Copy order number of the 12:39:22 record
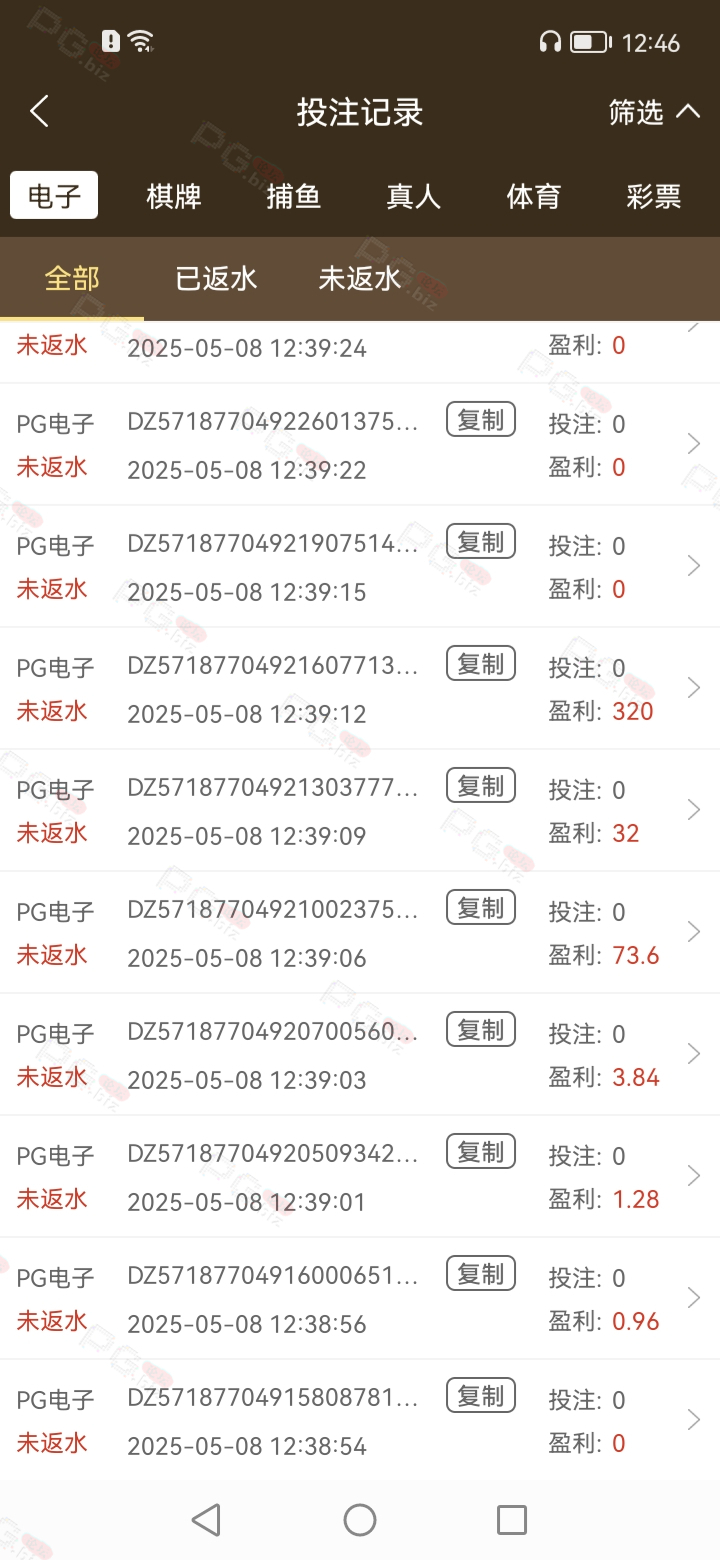 481,420
